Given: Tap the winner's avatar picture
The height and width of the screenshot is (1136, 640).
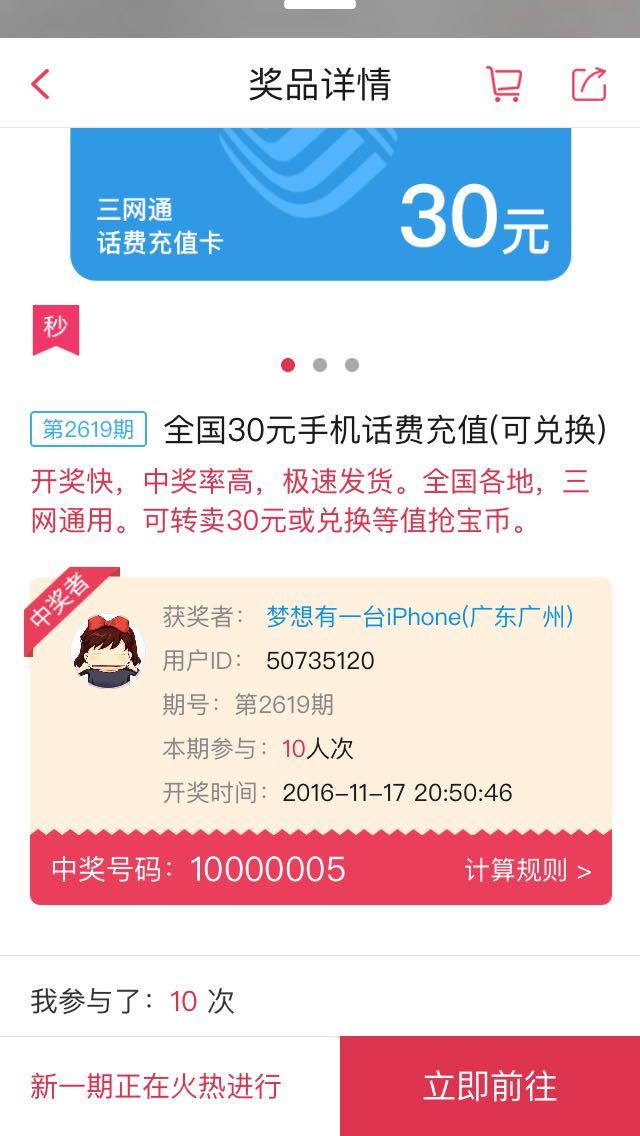Looking at the screenshot, I should [x=109, y=651].
